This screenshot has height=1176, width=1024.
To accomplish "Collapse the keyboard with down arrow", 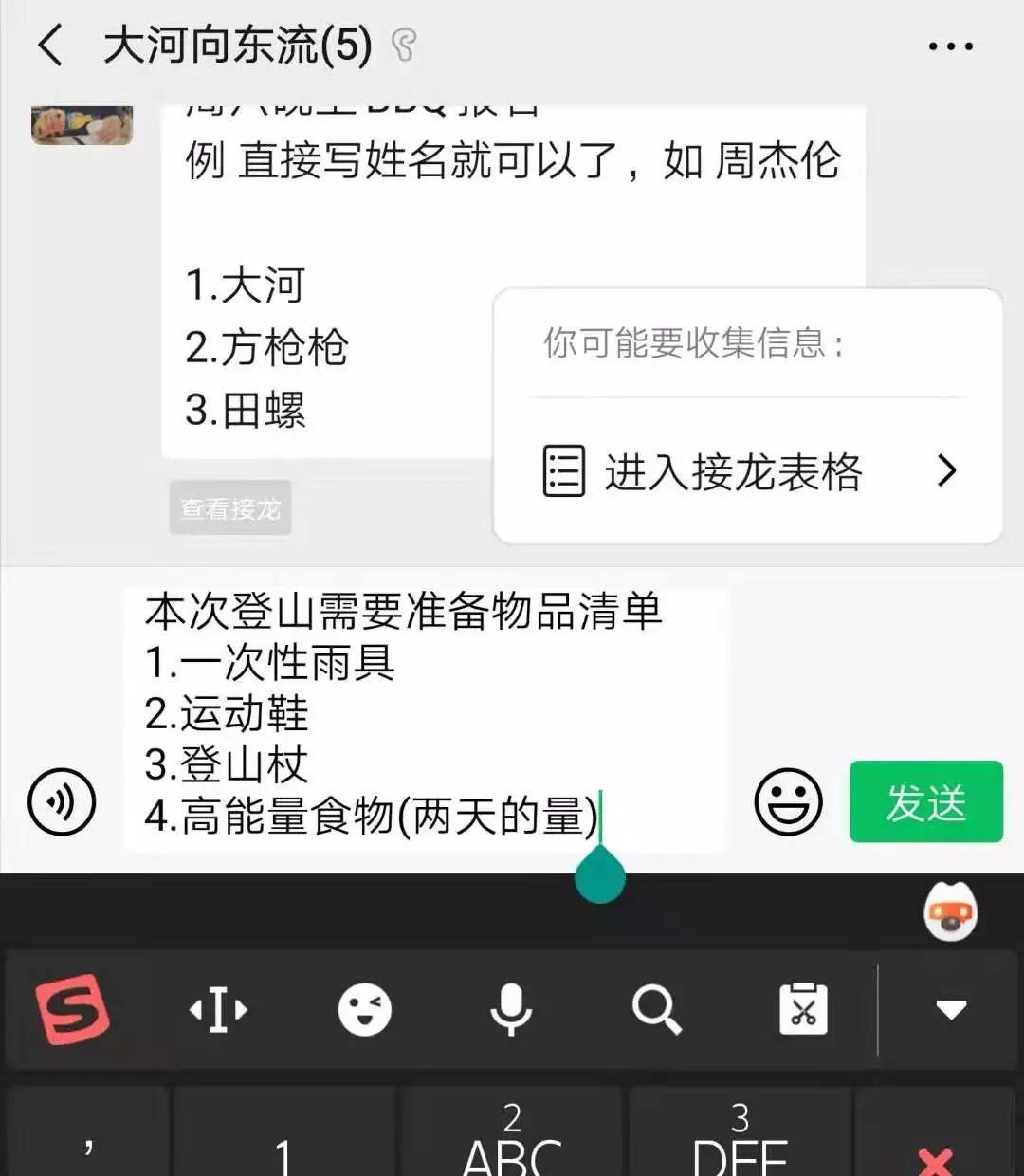I will [951, 1010].
